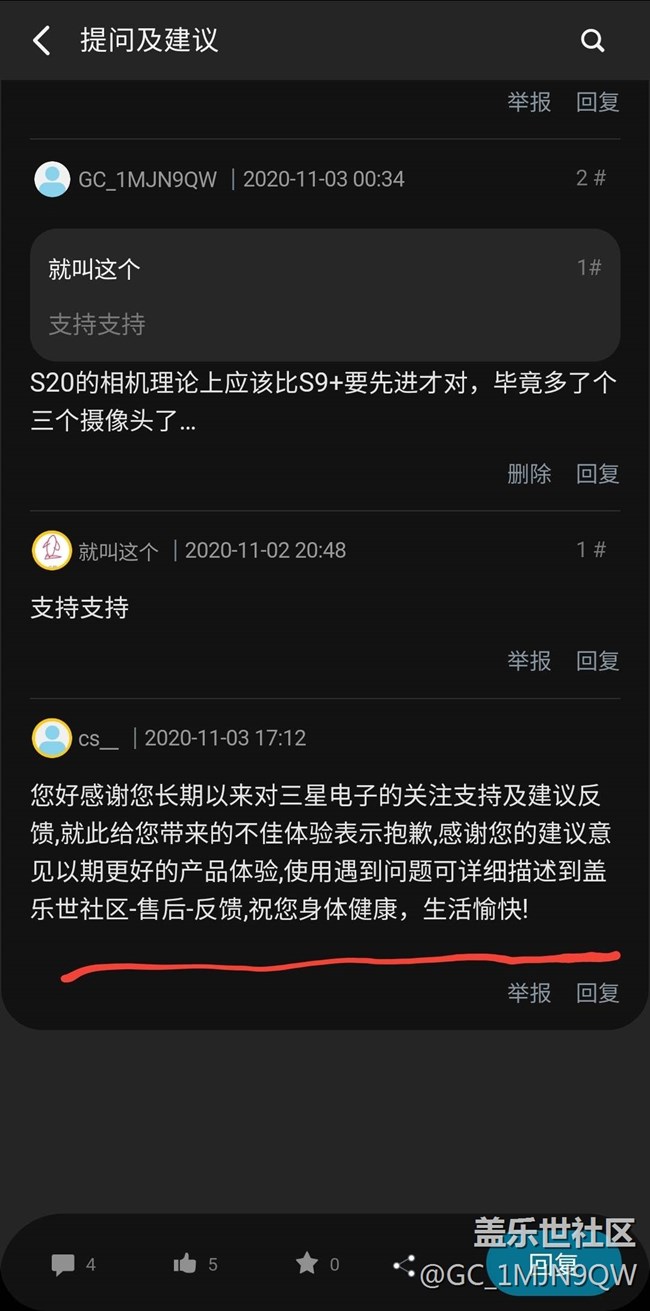Reply to the cs__ comment
Viewport: 650px width, 1311px height.
pos(598,992)
